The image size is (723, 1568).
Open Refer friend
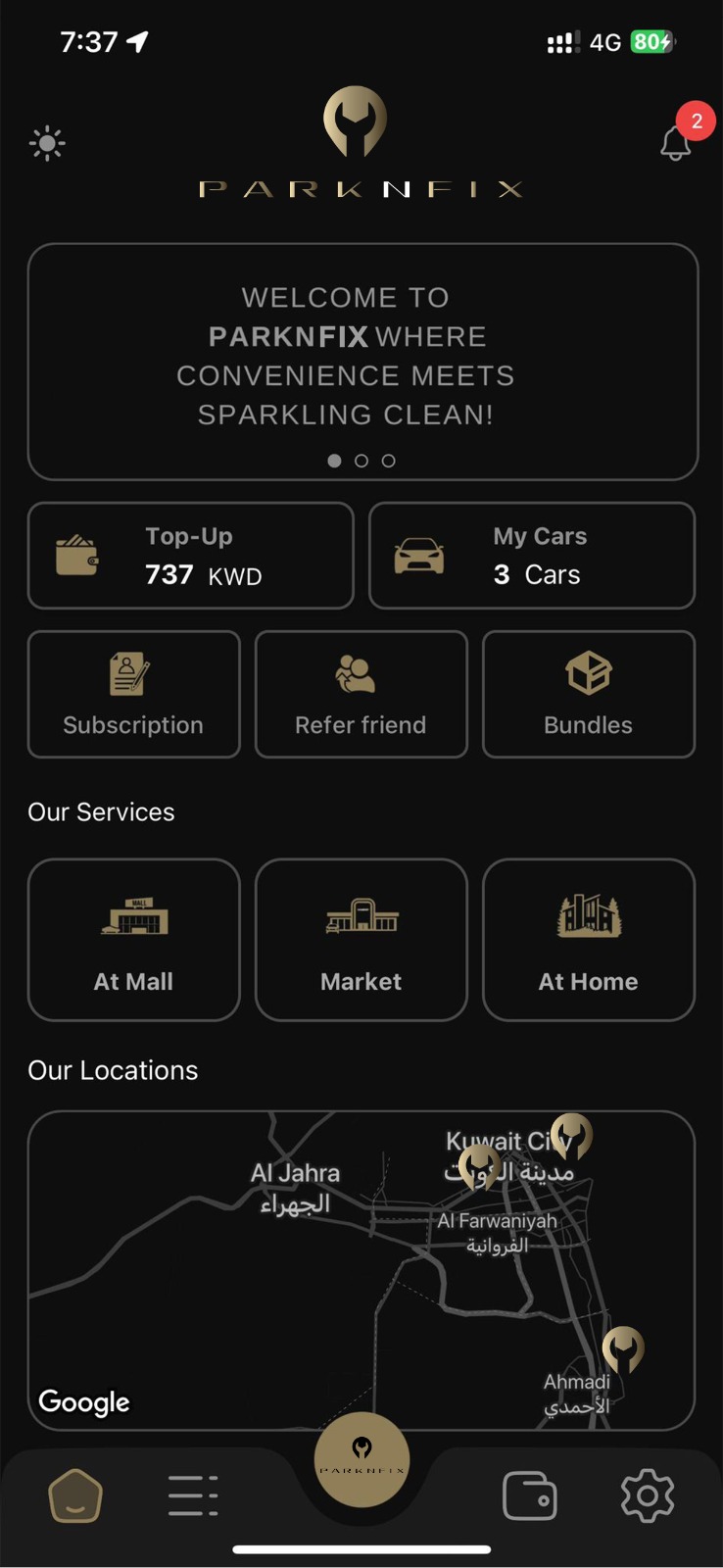(x=361, y=694)
